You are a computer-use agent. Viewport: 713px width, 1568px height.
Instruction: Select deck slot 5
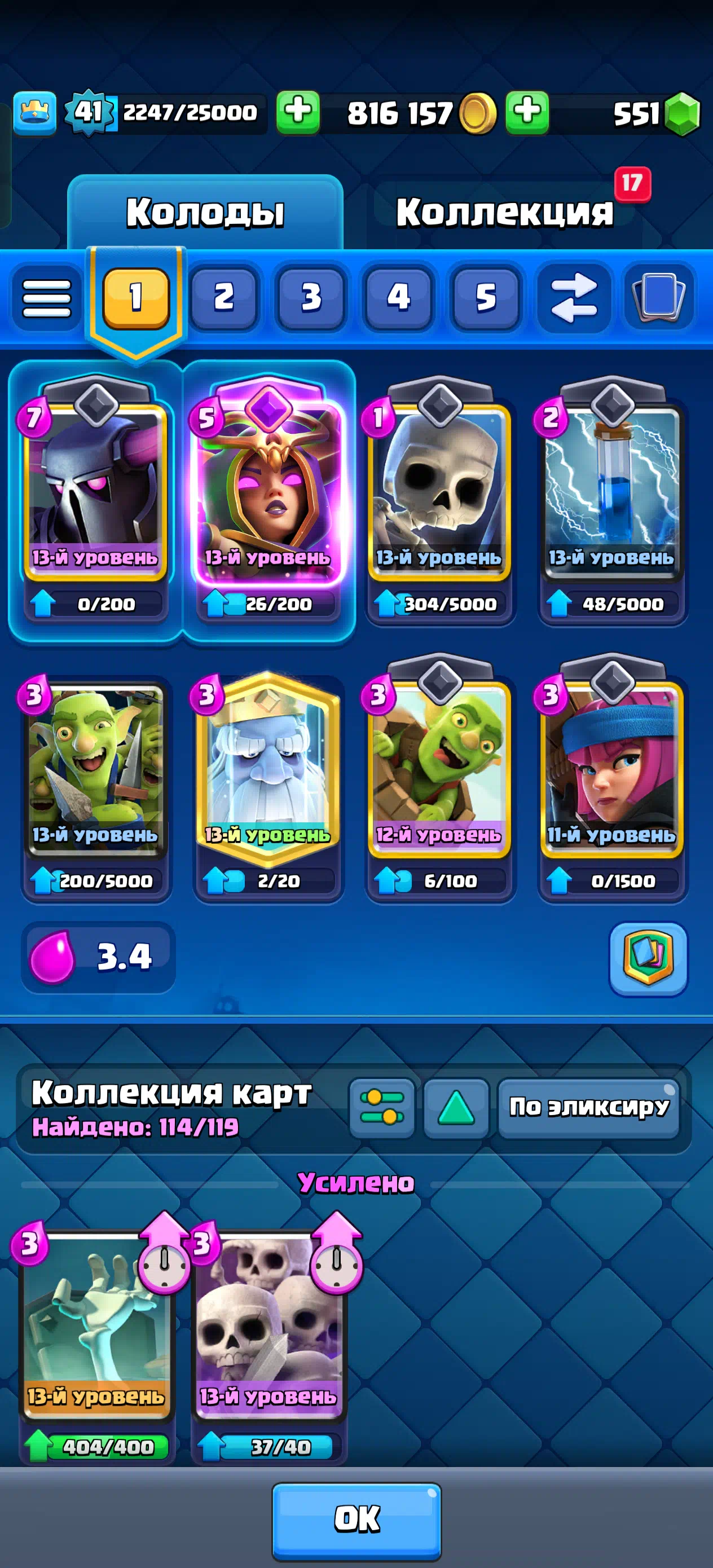pyautogui.click(x=485, y=298)
